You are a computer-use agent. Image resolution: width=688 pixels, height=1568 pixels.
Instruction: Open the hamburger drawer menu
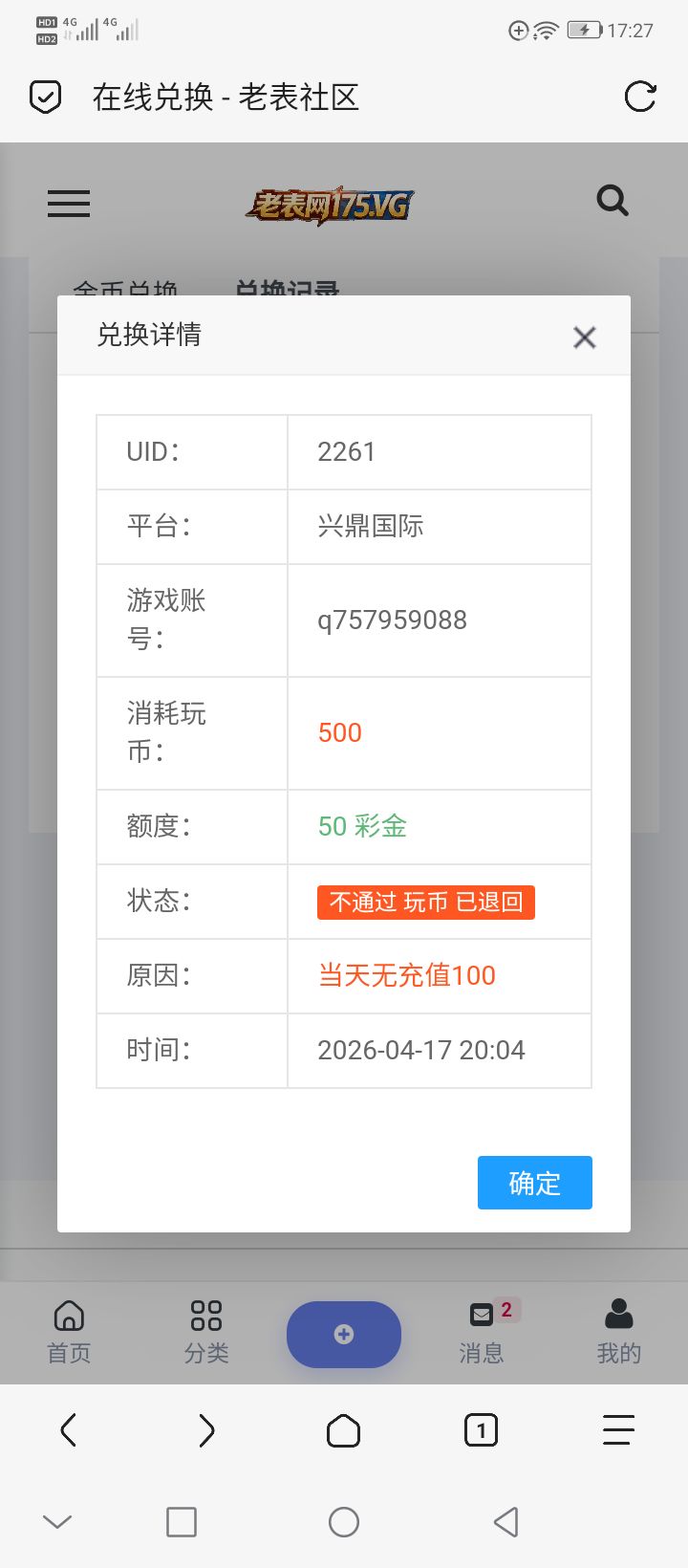[69, 203]
